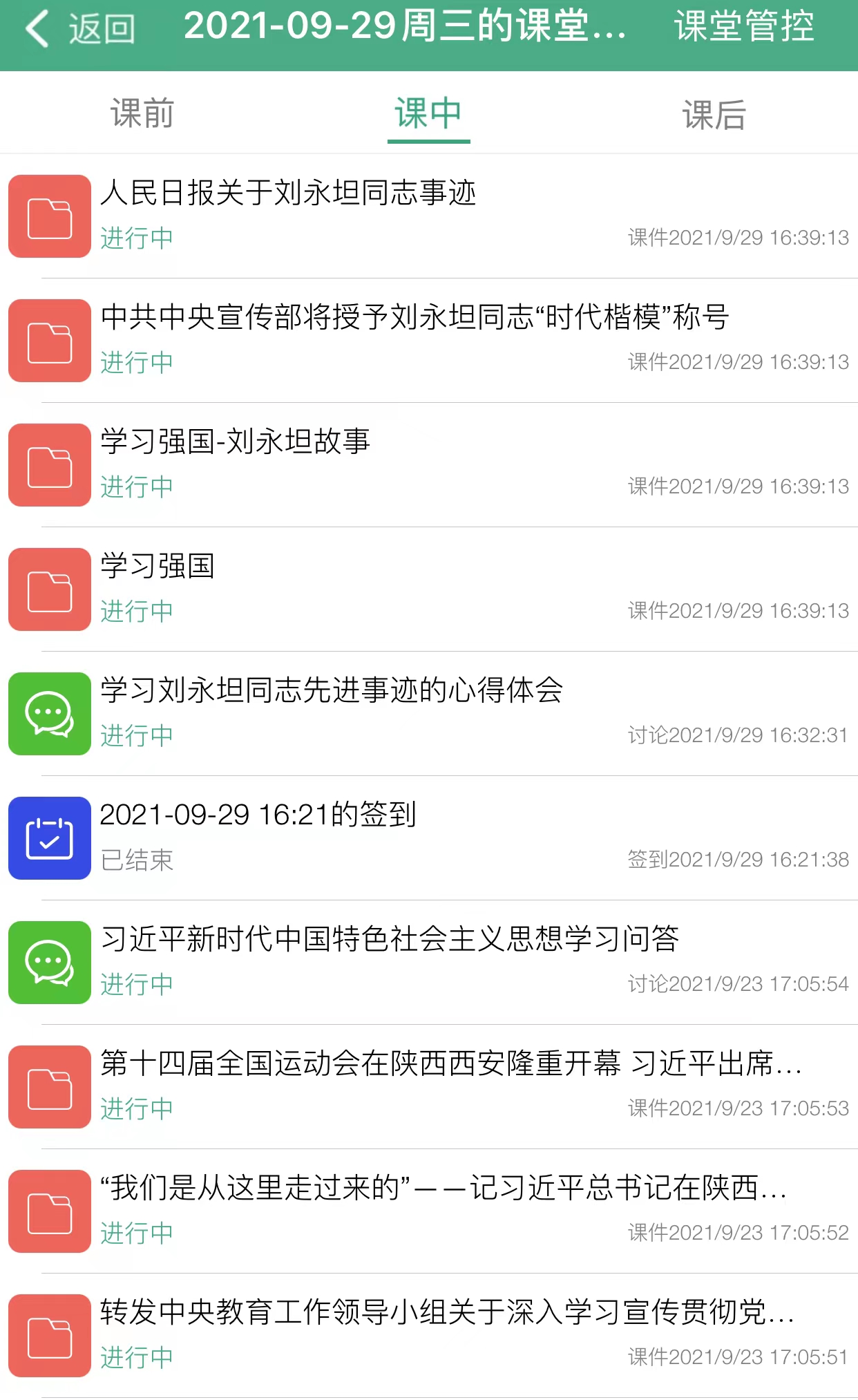Switch to the 课后 tab
This screenshot has height=1400, width=858.
click(x=714, y=115)
